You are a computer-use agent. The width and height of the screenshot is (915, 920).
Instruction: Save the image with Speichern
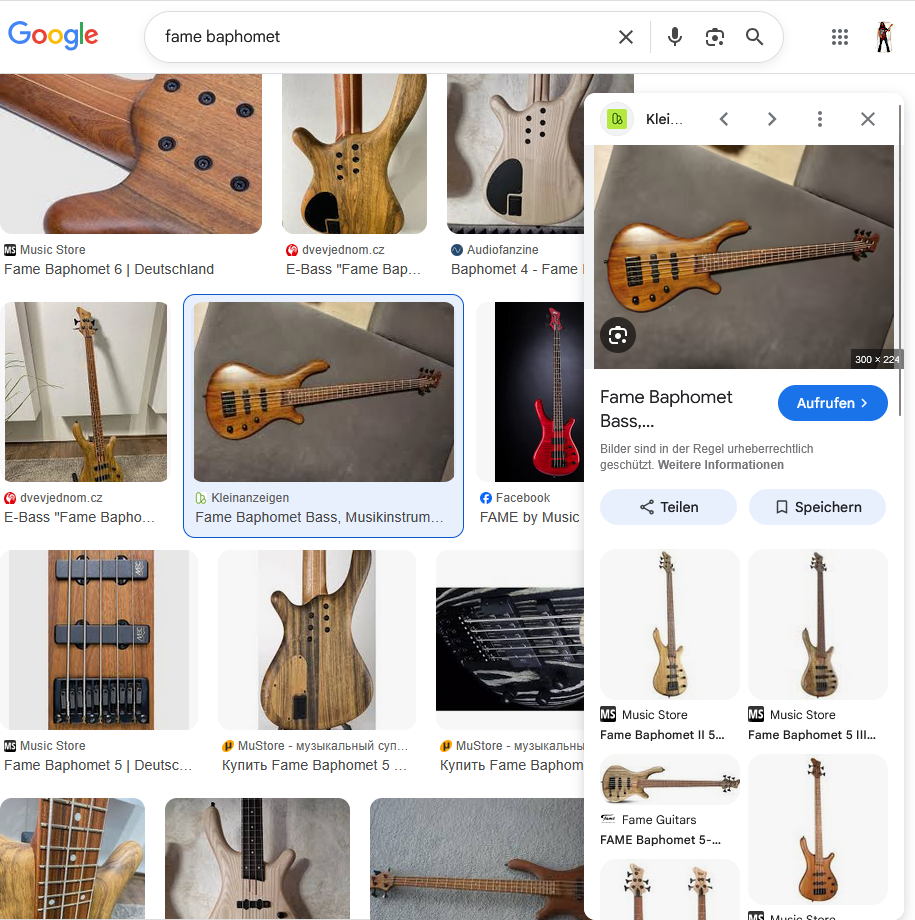(817, 507)
